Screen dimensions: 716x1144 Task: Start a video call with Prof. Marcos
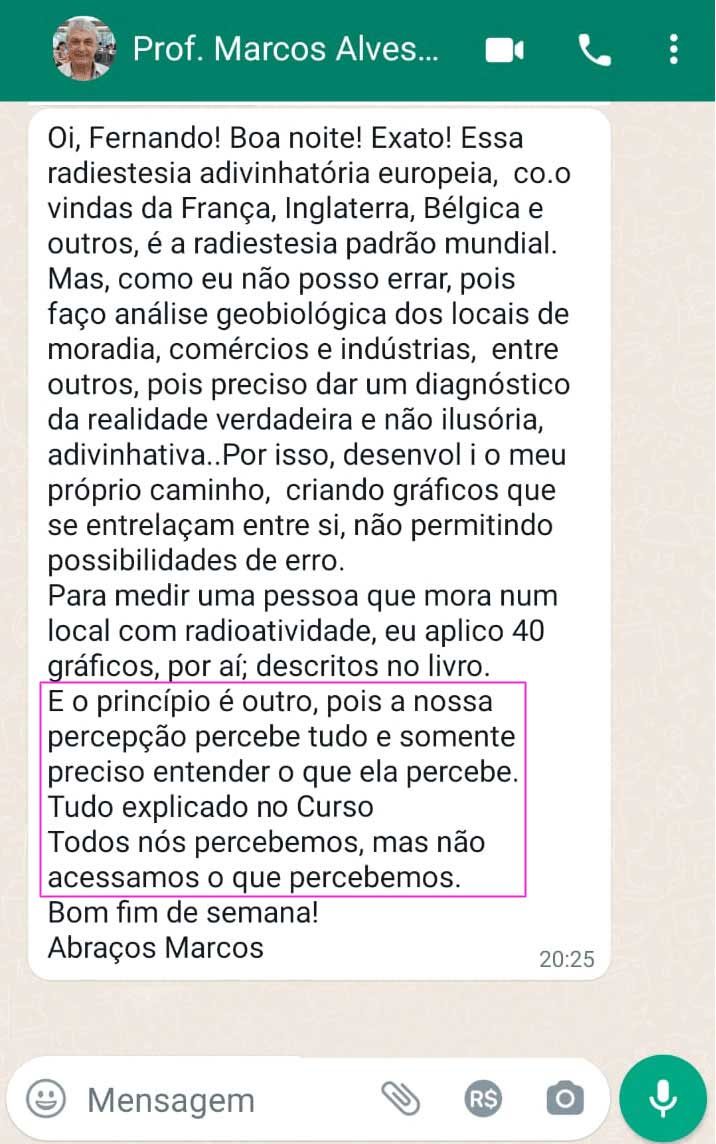505,49
